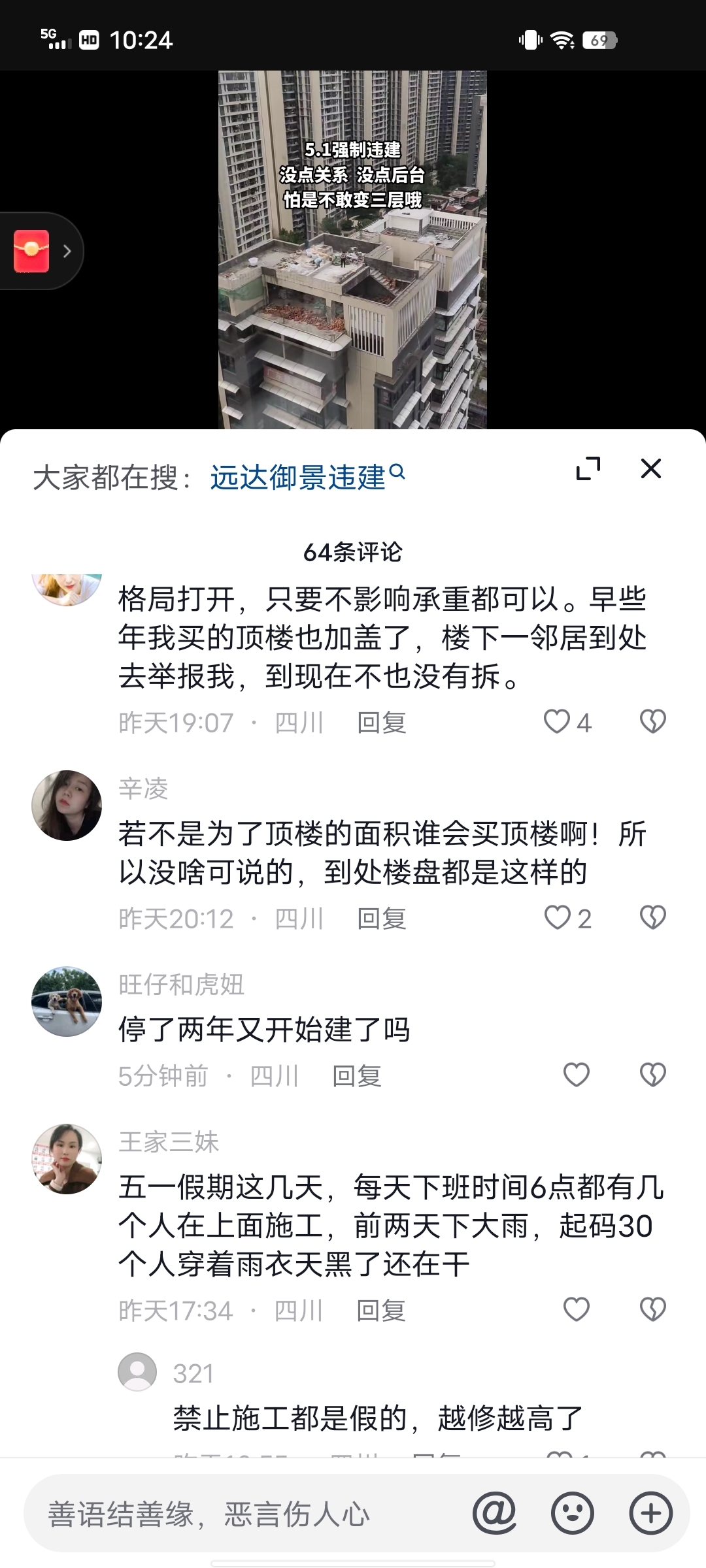Open 辛凌's profile avatar
The width and height of the screenshot is (706, 1568).
[67, 805]
